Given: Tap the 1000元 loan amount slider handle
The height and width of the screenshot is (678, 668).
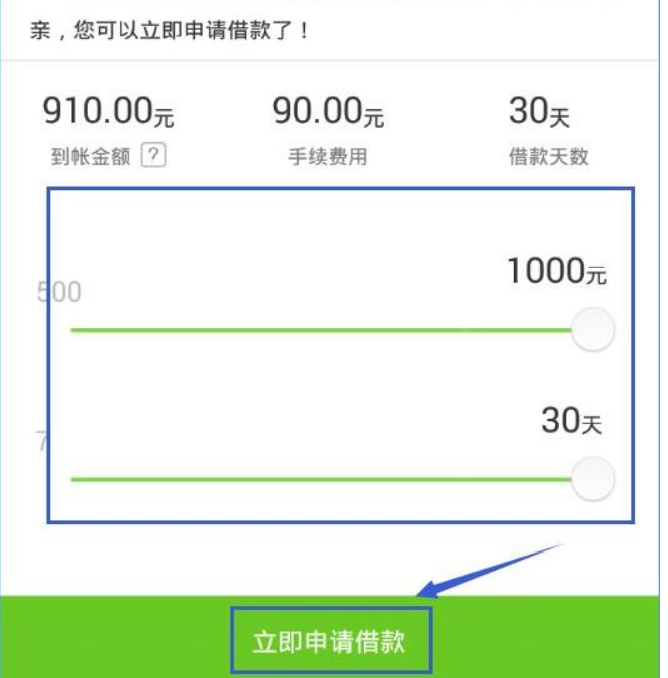Looking at the screenshot, I should coord(592,330).
